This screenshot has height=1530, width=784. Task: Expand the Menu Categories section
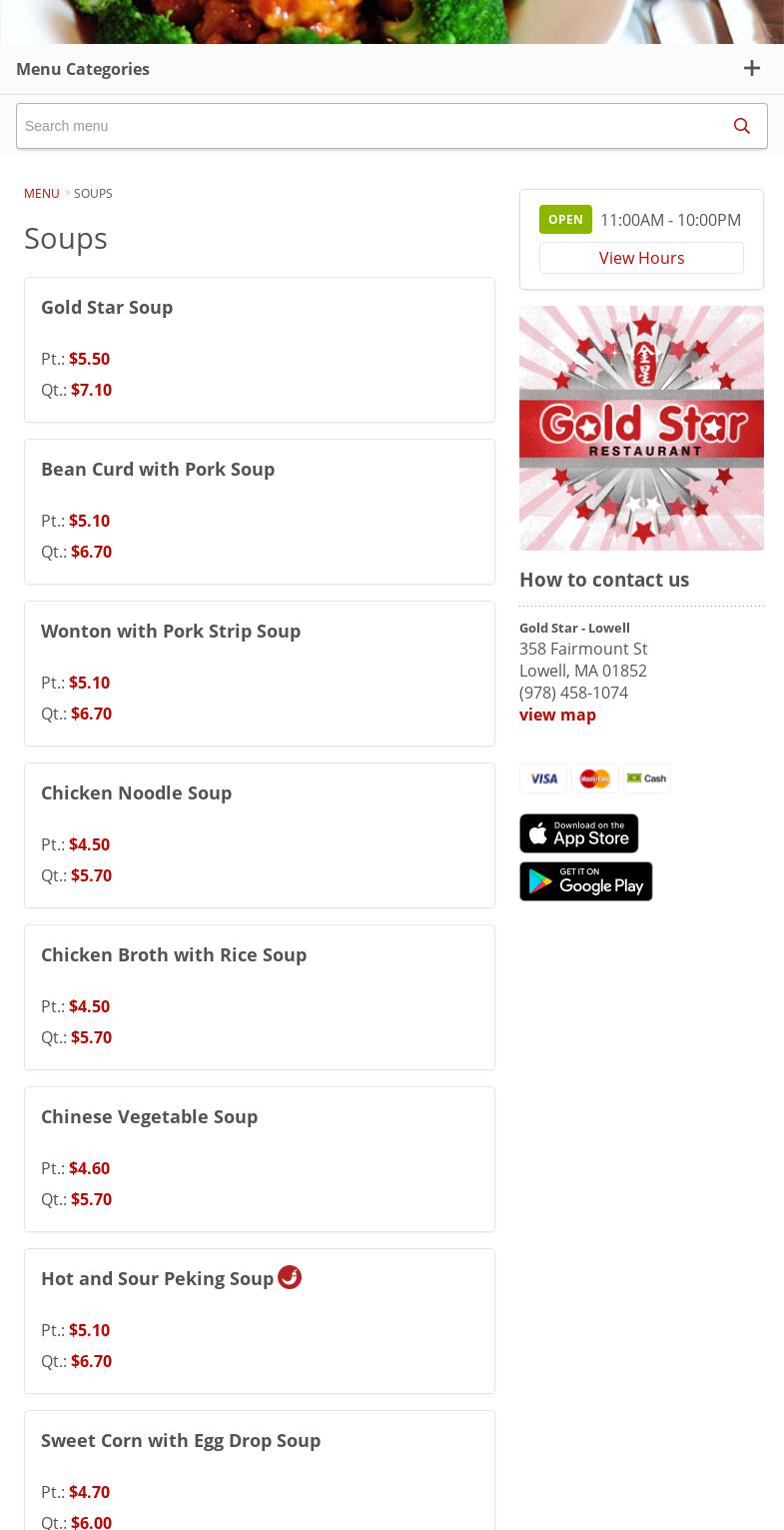(751, 69)
